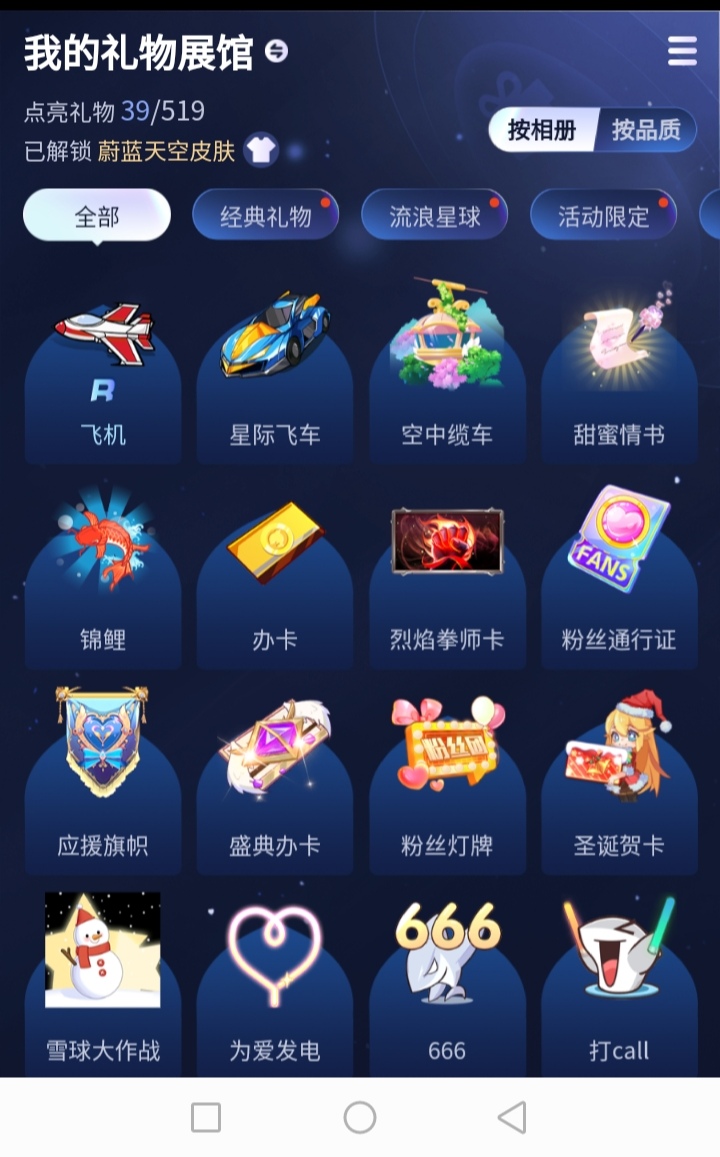This screenshot has height=1157, width=720.
Task: Open the 空中缆车 gift card
Action: click(447, 380)
